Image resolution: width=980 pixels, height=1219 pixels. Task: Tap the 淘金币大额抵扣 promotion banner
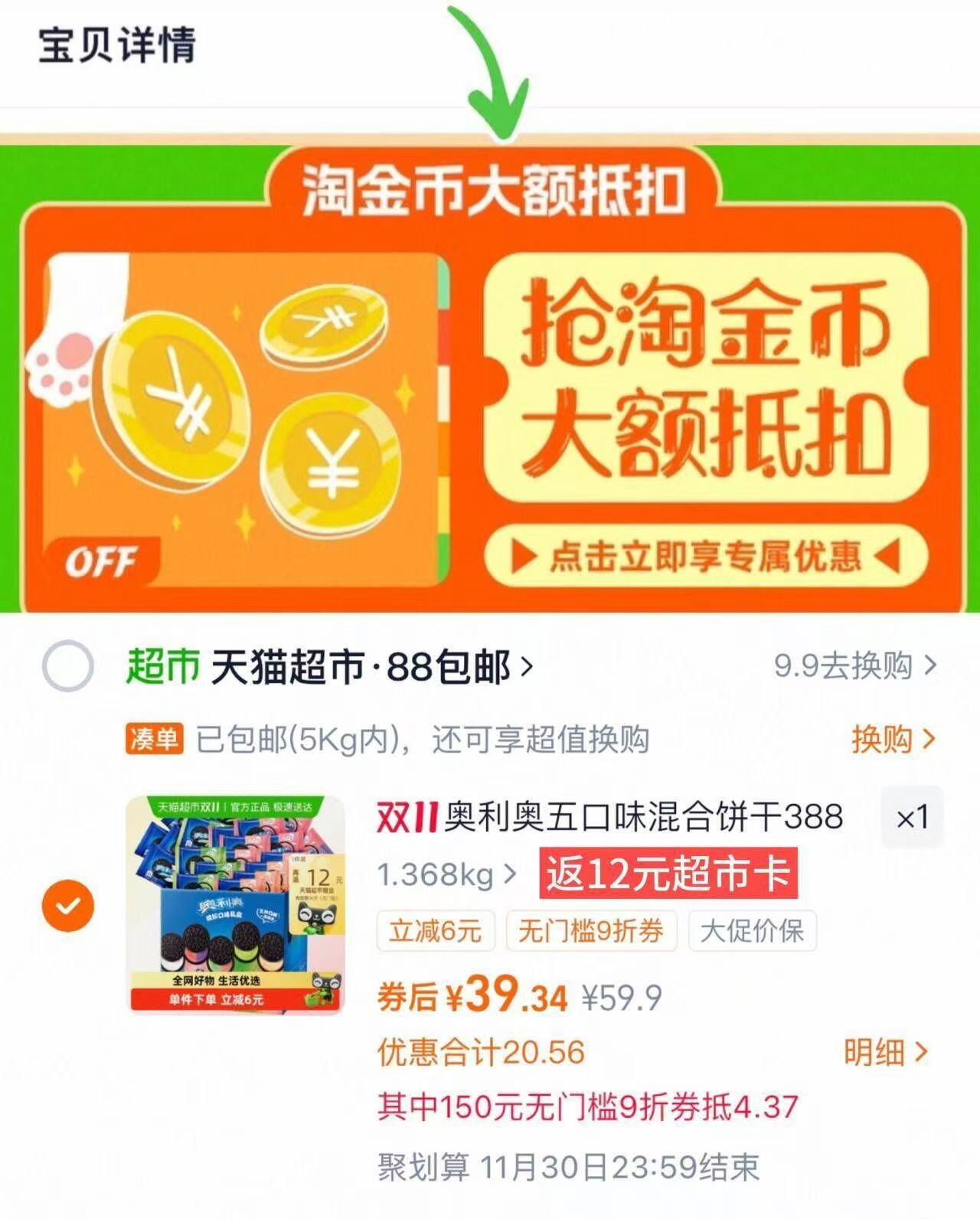click(490, 375)
